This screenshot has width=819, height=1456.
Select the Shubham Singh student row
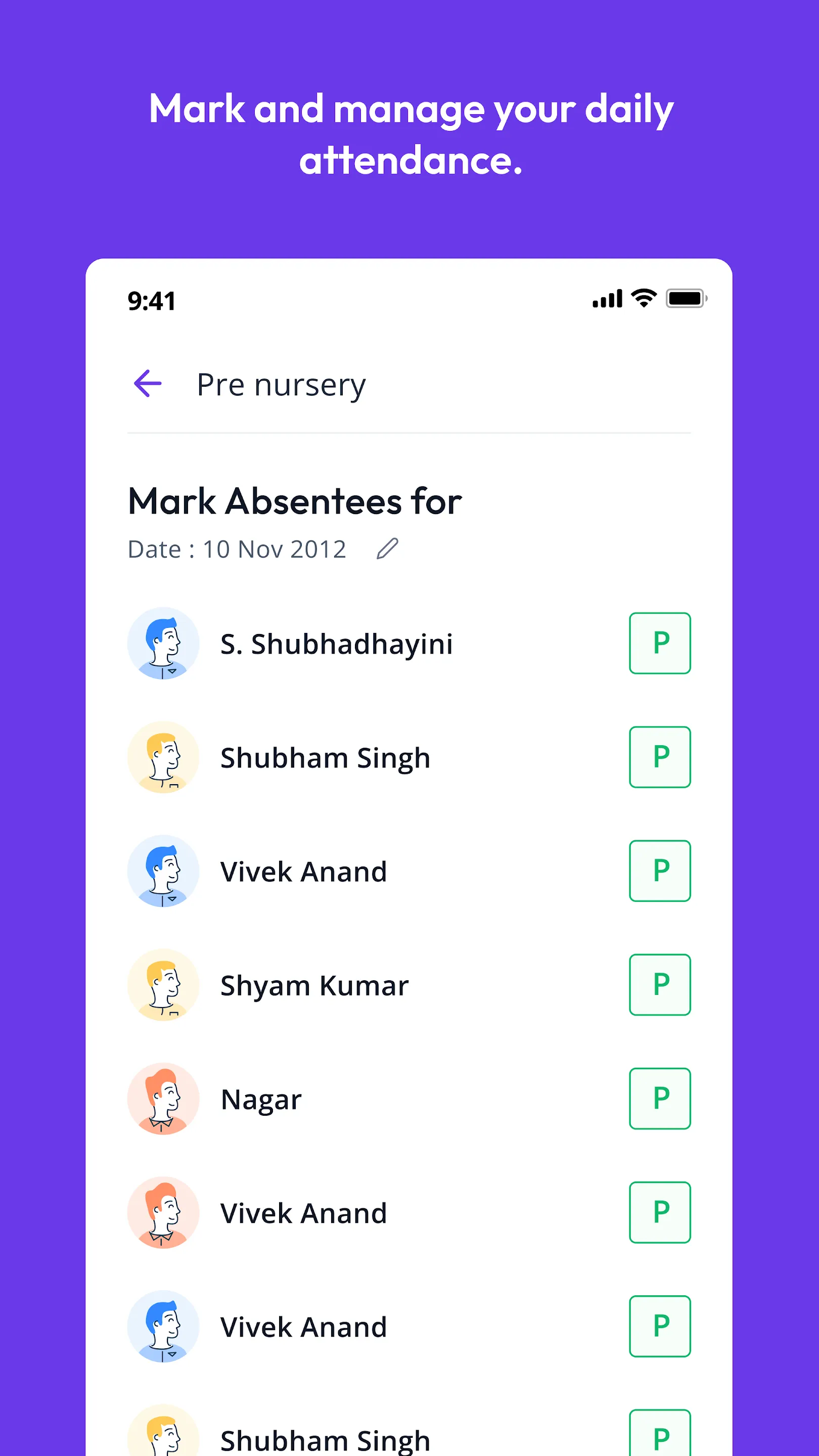(325, 757)
